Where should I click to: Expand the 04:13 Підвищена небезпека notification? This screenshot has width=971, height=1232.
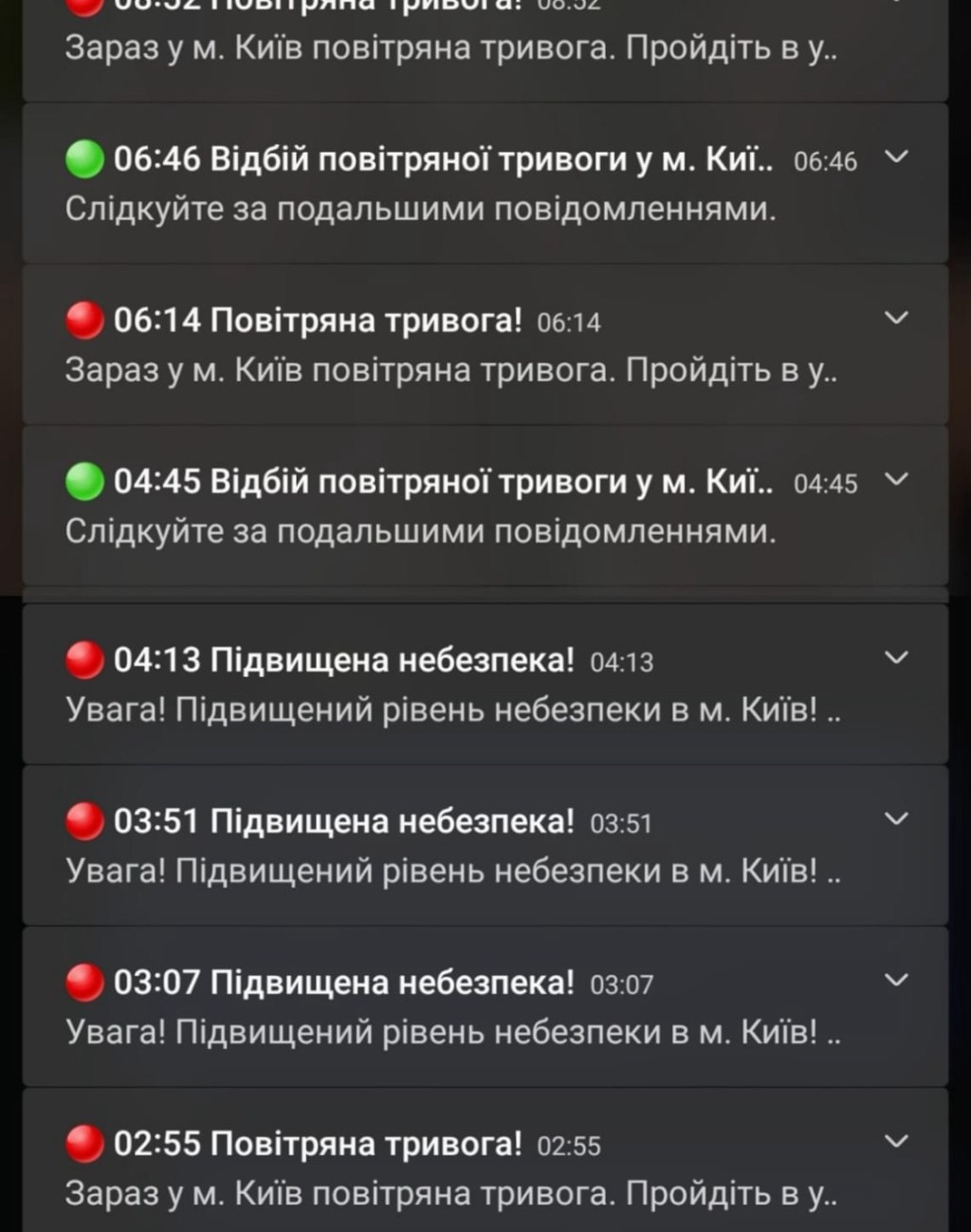tap(896, 657)
